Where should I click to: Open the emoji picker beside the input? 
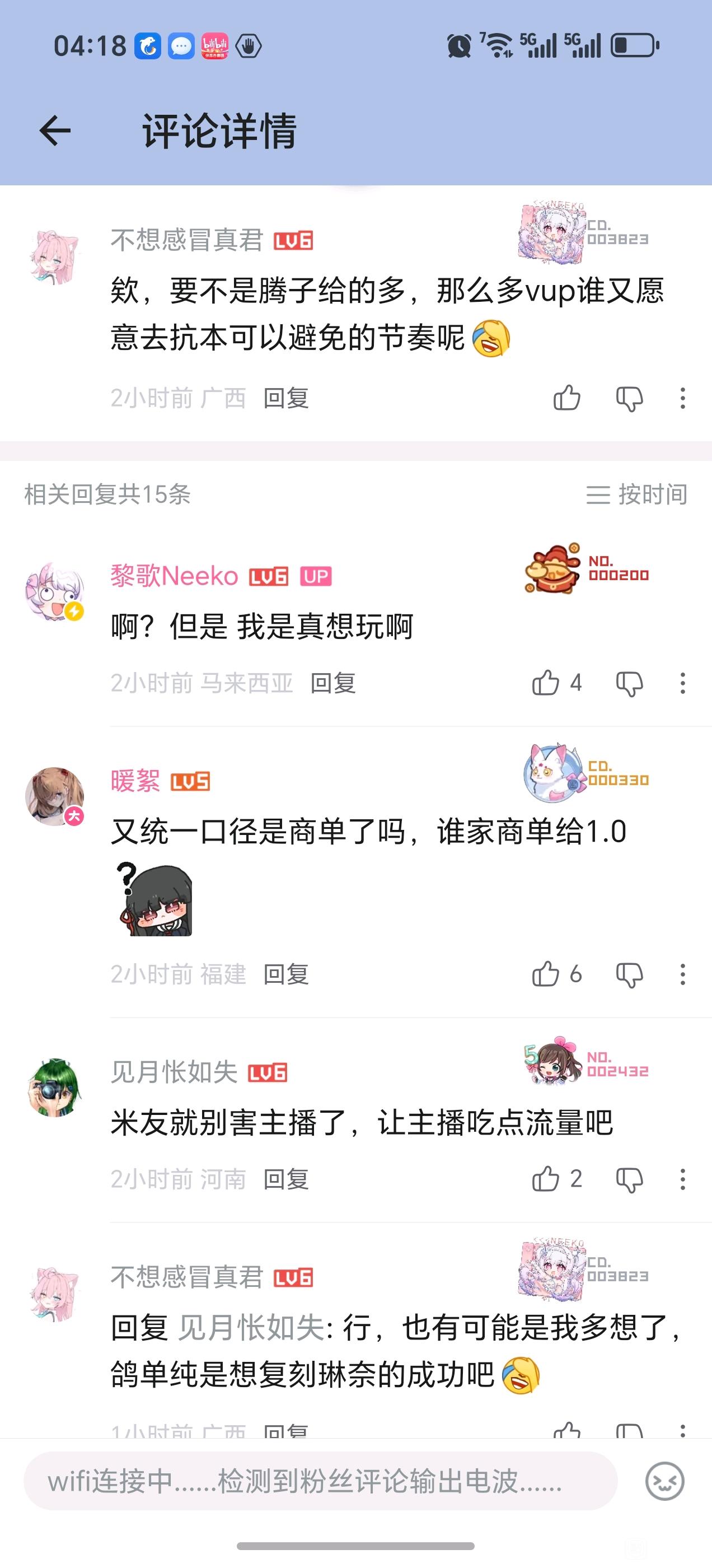tap(664, 1481)
